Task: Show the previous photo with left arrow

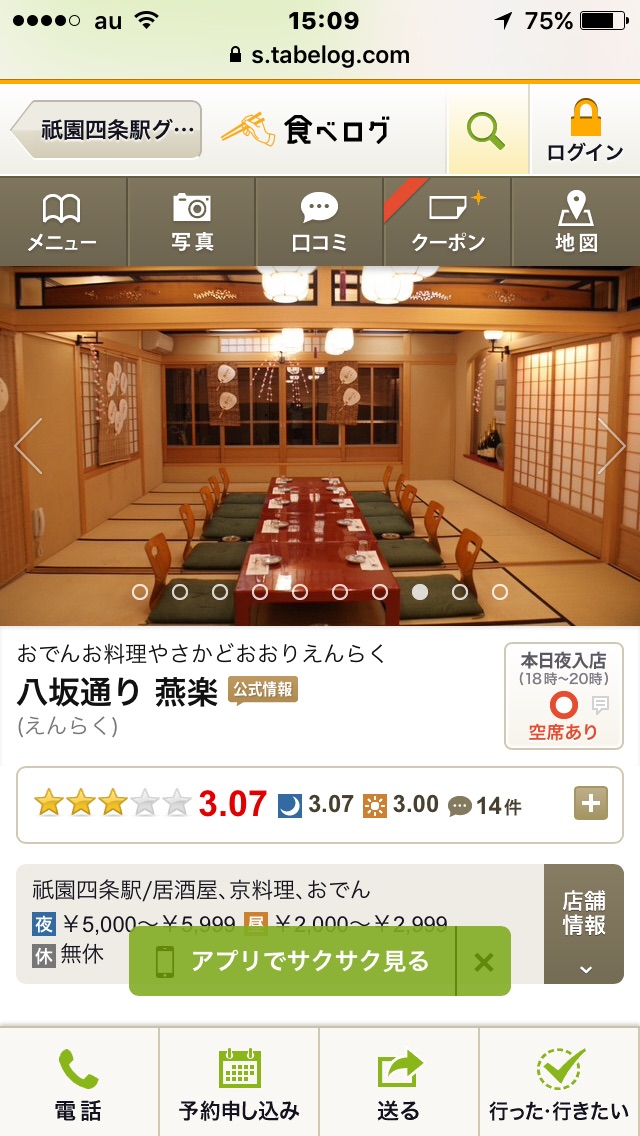Action: pyautogui.click(x=28, y=446)
